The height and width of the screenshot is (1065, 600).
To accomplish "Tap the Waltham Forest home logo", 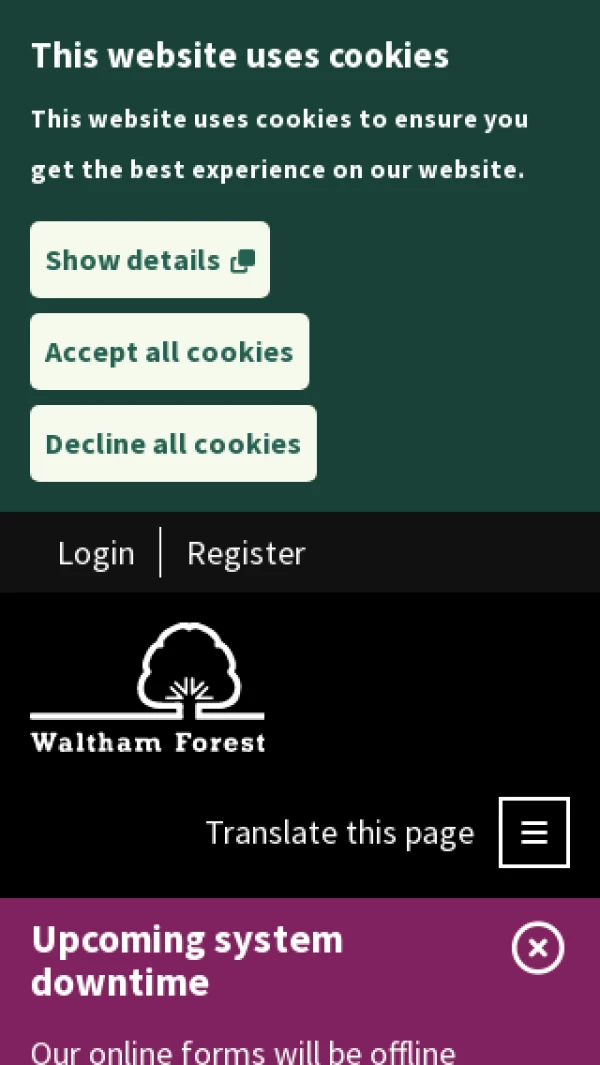I will [x=148, y=688].
